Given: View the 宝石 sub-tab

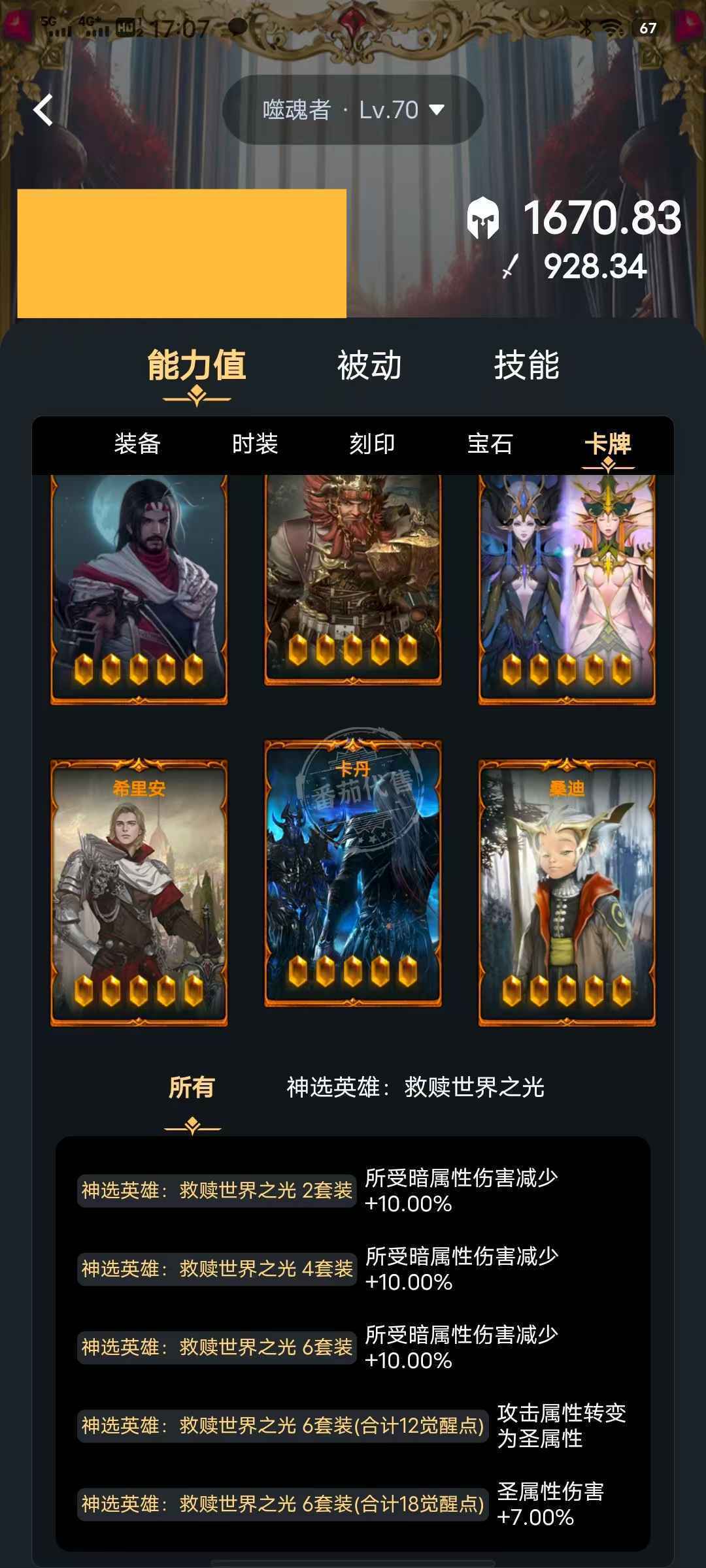Looking at the screenshot, I should 490,444.
